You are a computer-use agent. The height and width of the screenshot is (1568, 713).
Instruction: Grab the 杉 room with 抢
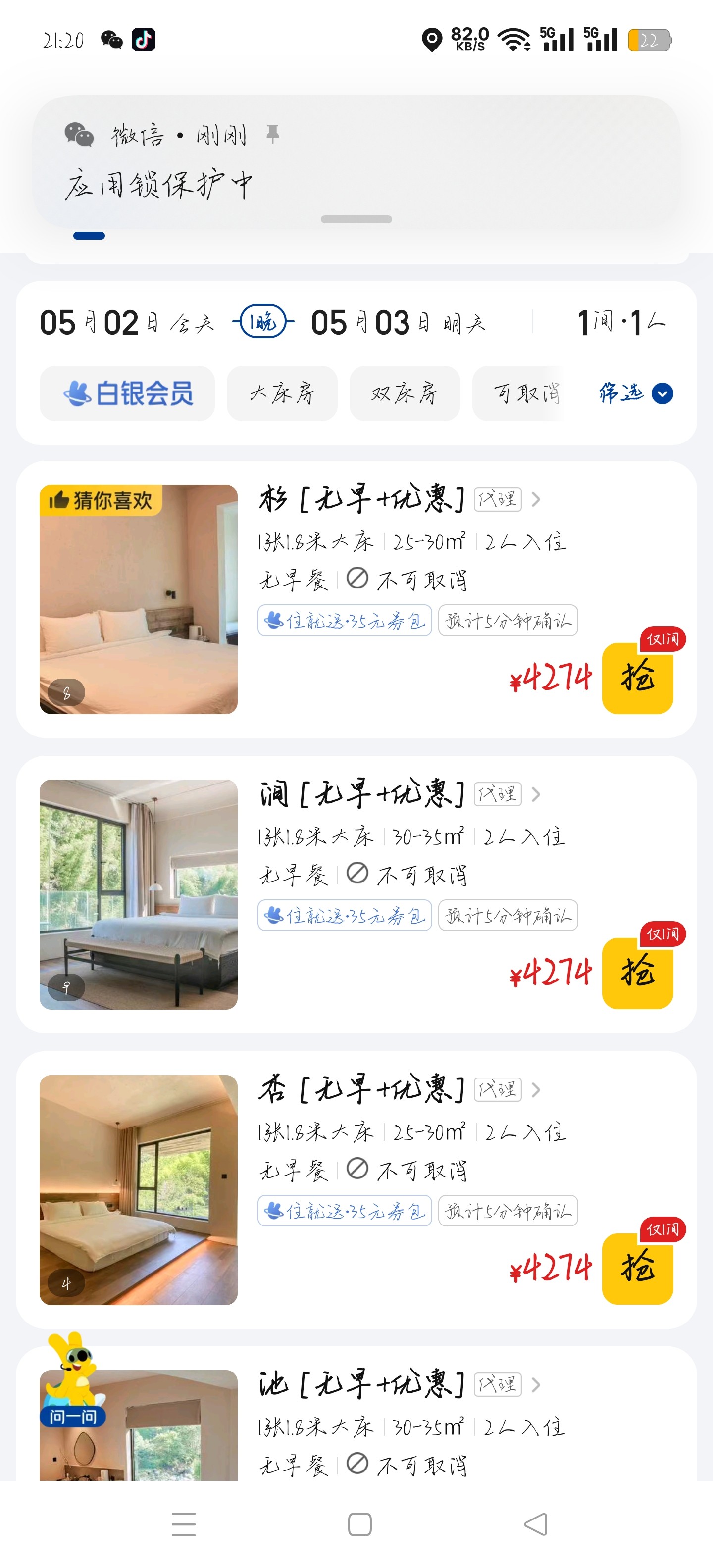tap(638, 678)
